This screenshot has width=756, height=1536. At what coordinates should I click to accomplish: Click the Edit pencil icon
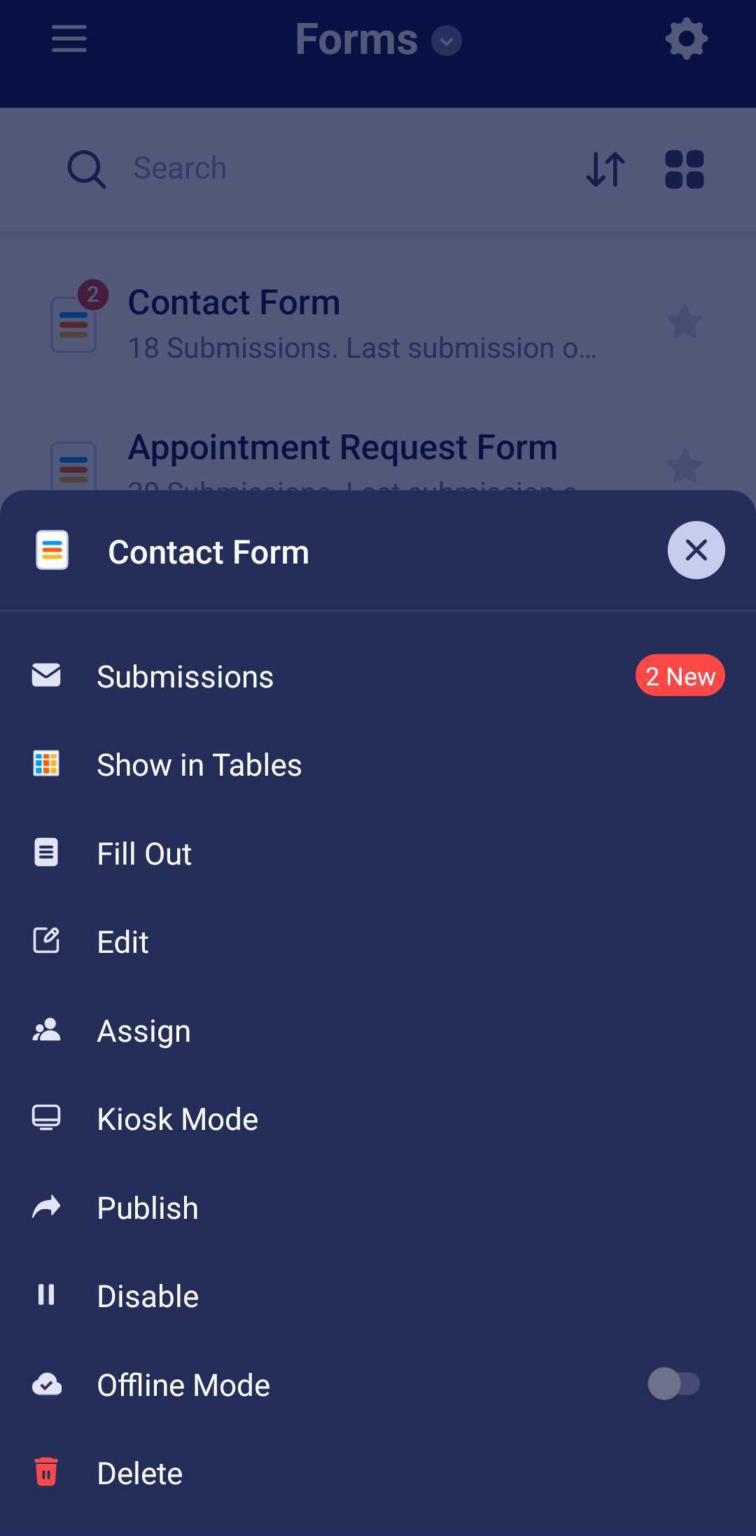pyautogui.click(x=46, y=940)
